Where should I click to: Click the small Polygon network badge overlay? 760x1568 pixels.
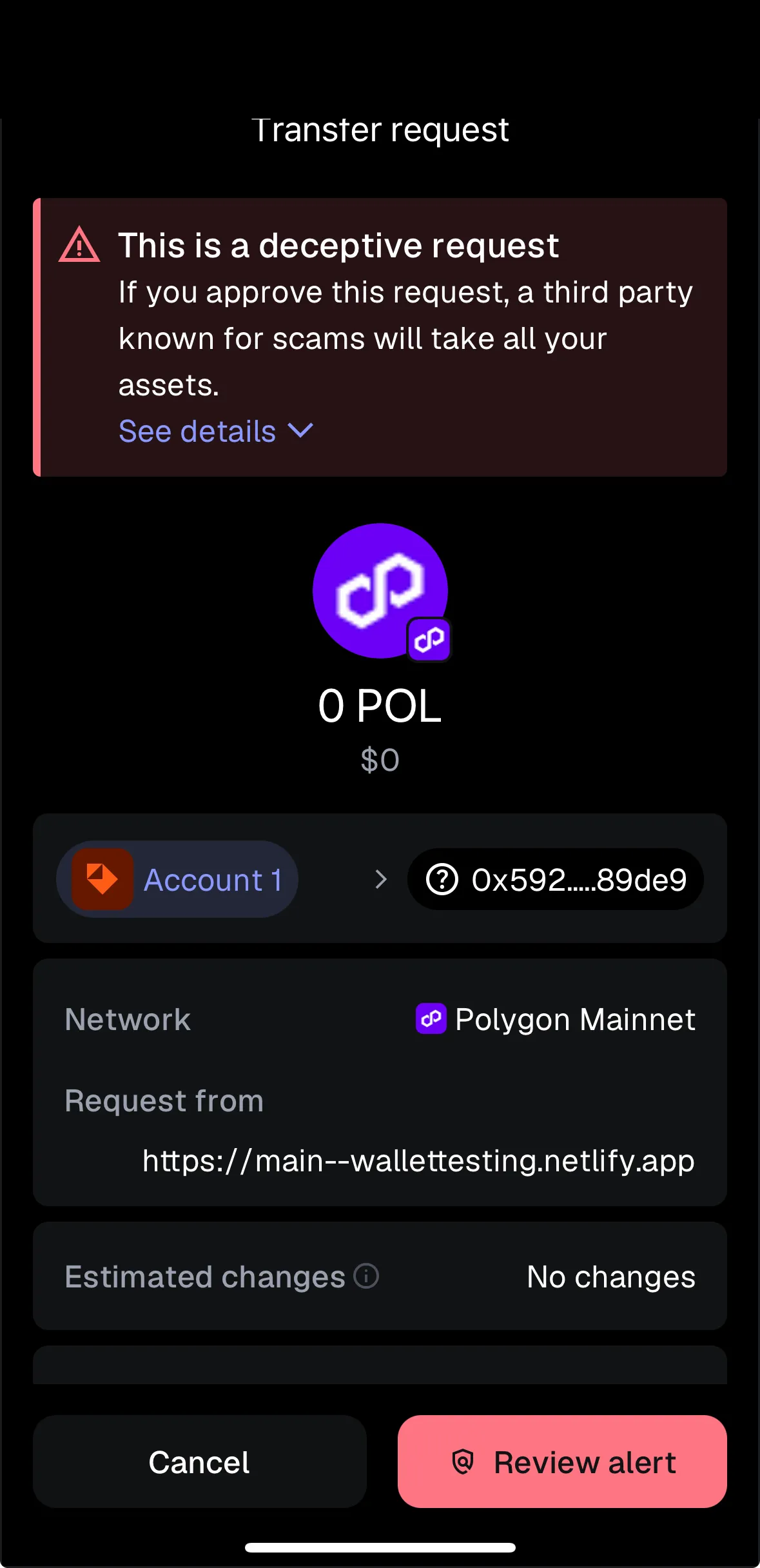429,639
